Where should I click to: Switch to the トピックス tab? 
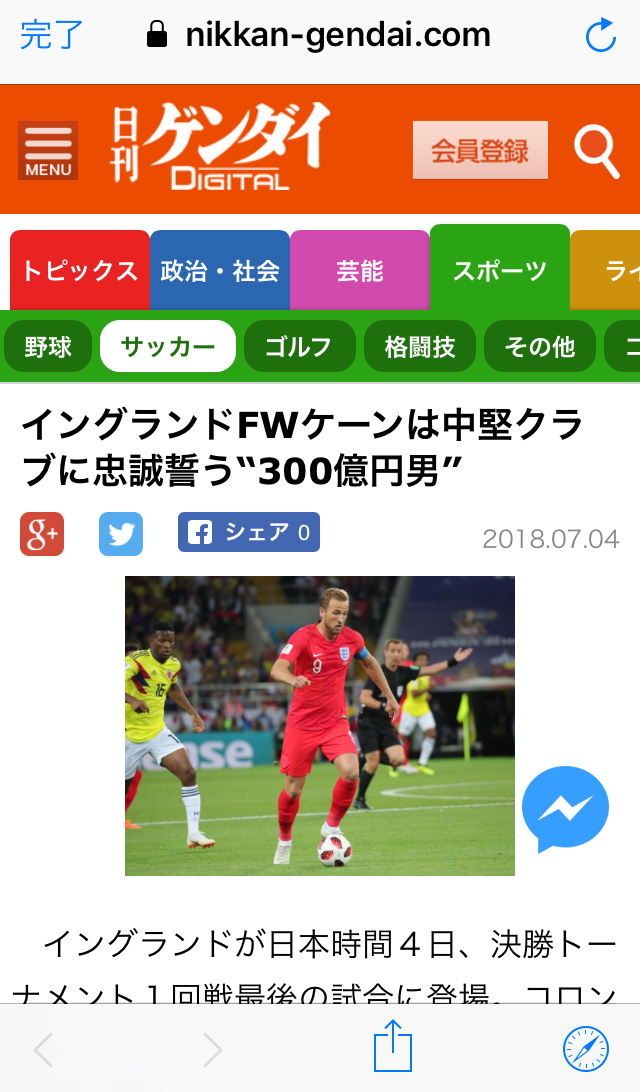80,270
